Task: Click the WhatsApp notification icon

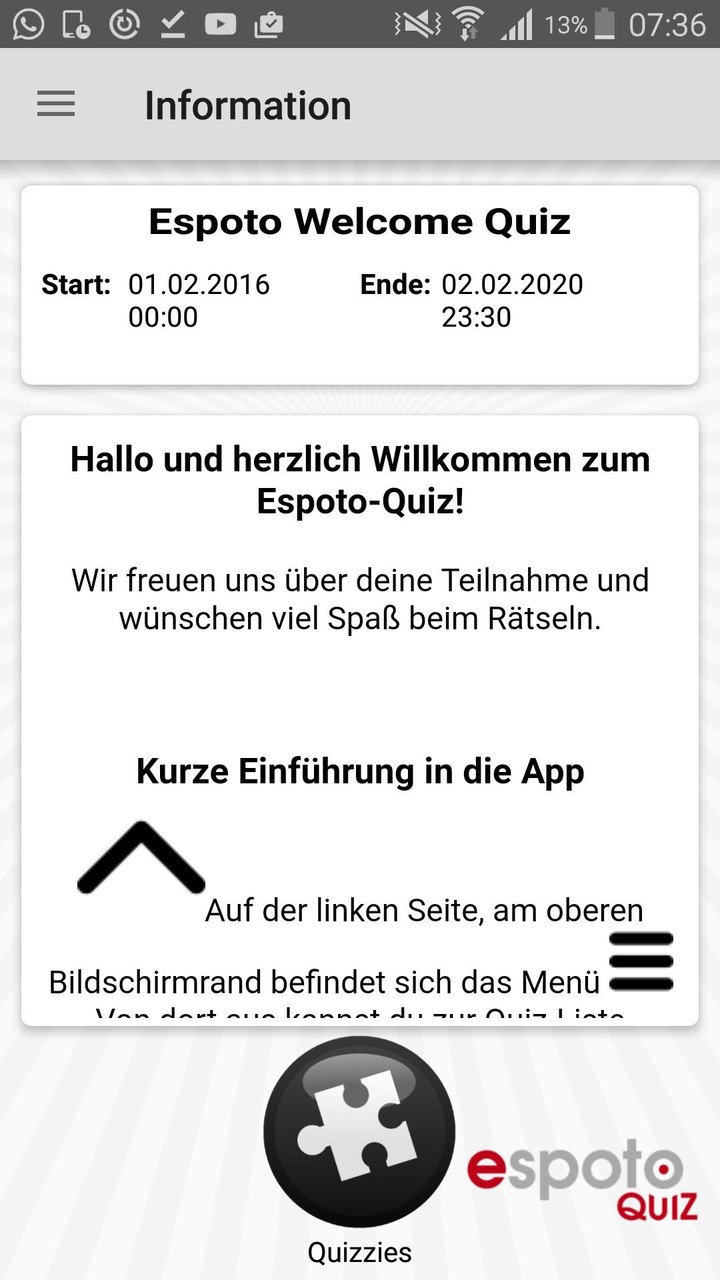Action: point(27,26)
